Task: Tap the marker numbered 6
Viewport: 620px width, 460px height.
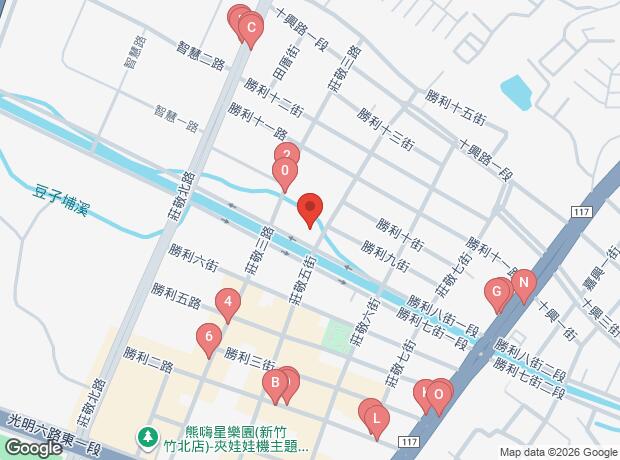Action: coord(208,337)
